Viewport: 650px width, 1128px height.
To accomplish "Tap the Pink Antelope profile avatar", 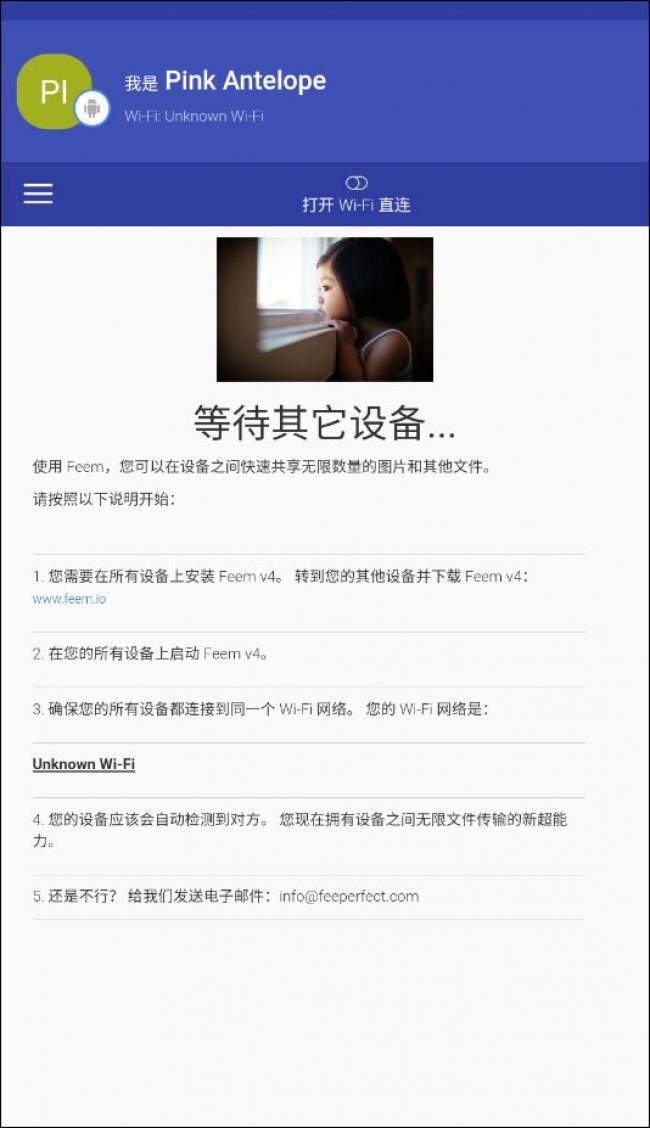I will pyautogui.click(x=55, y=92).
